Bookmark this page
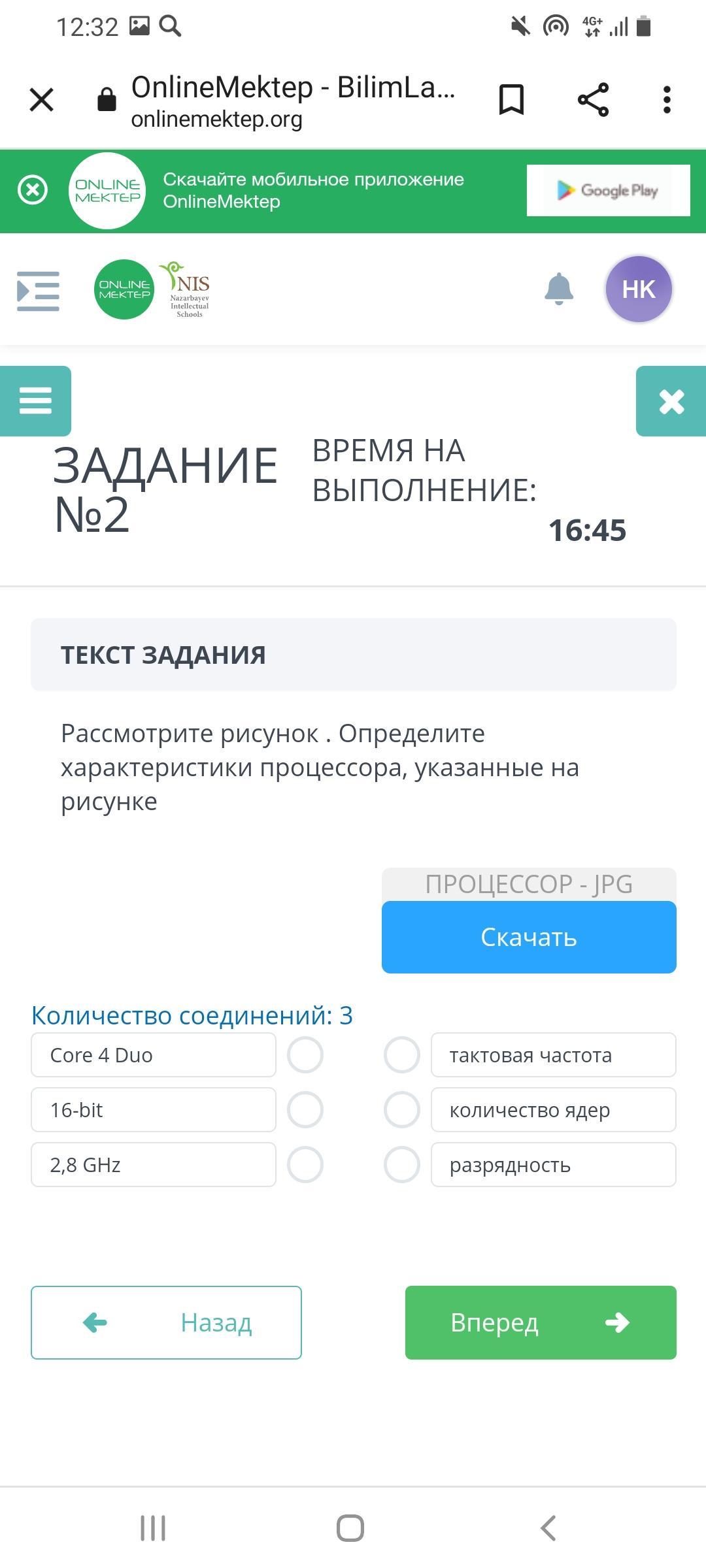Viewport: 706px width, 1568px height. click(x=511, y=100)
